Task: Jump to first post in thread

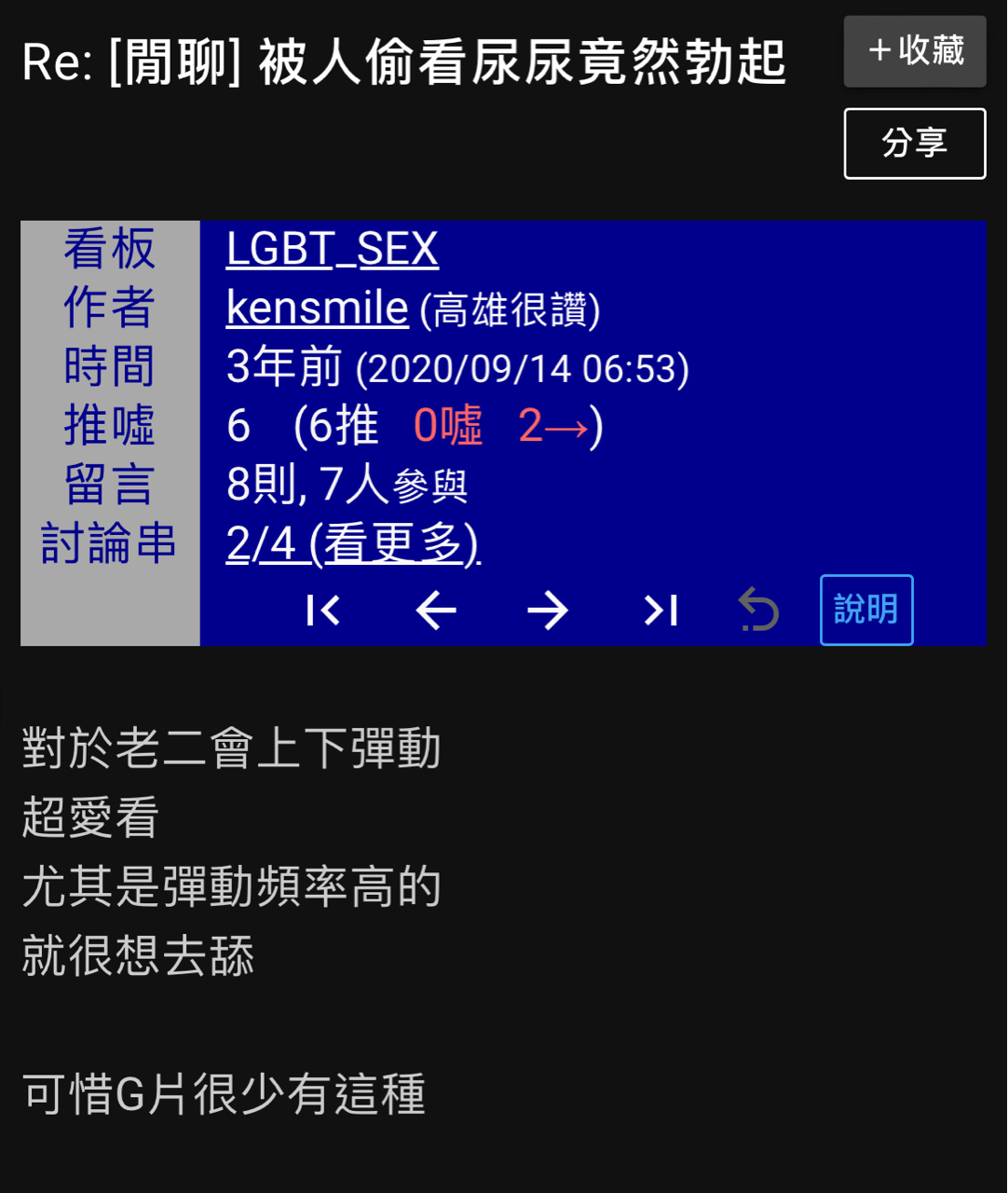Action: 323,610
